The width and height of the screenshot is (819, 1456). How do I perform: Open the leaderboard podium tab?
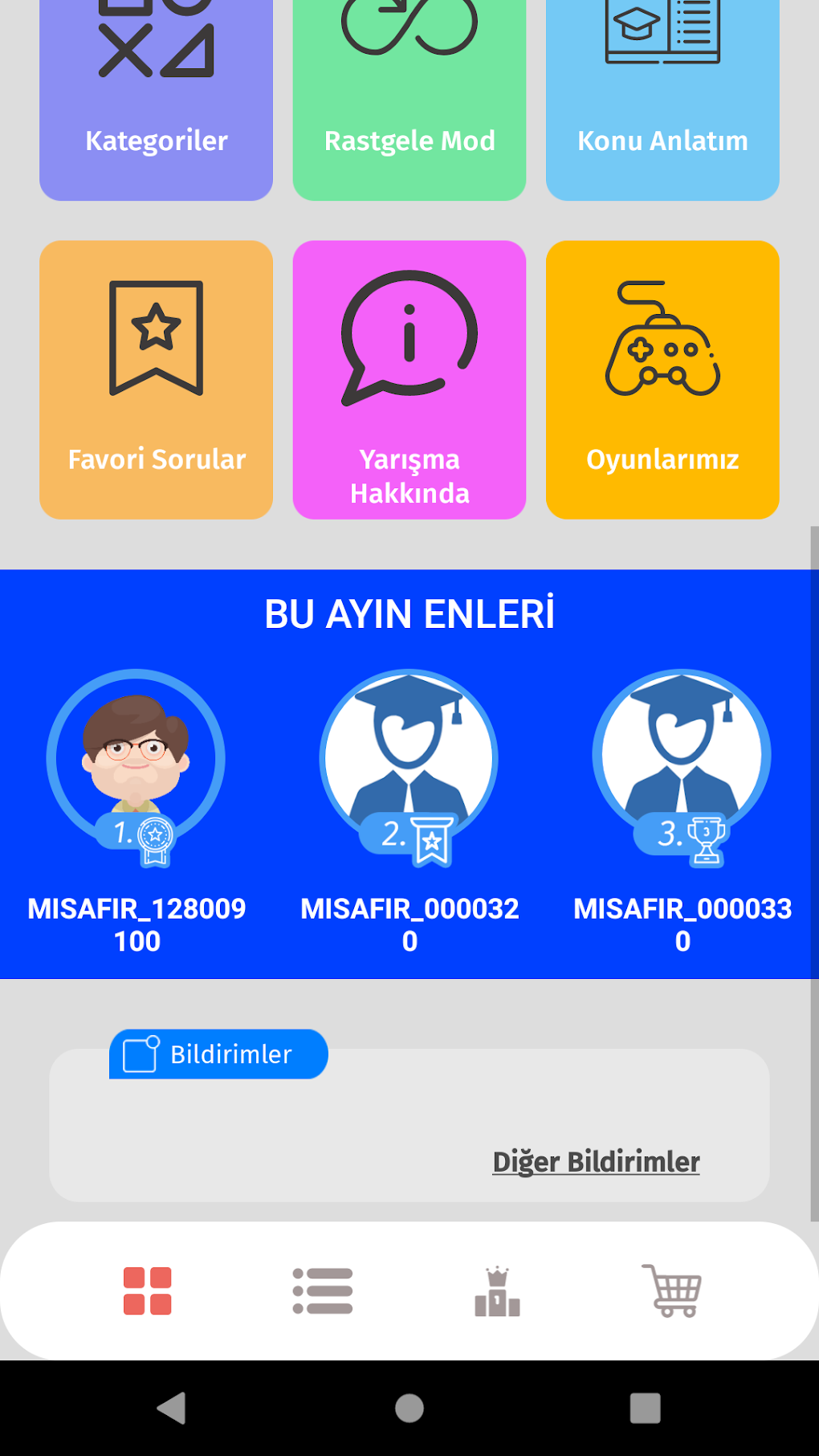click(497, 1291)
